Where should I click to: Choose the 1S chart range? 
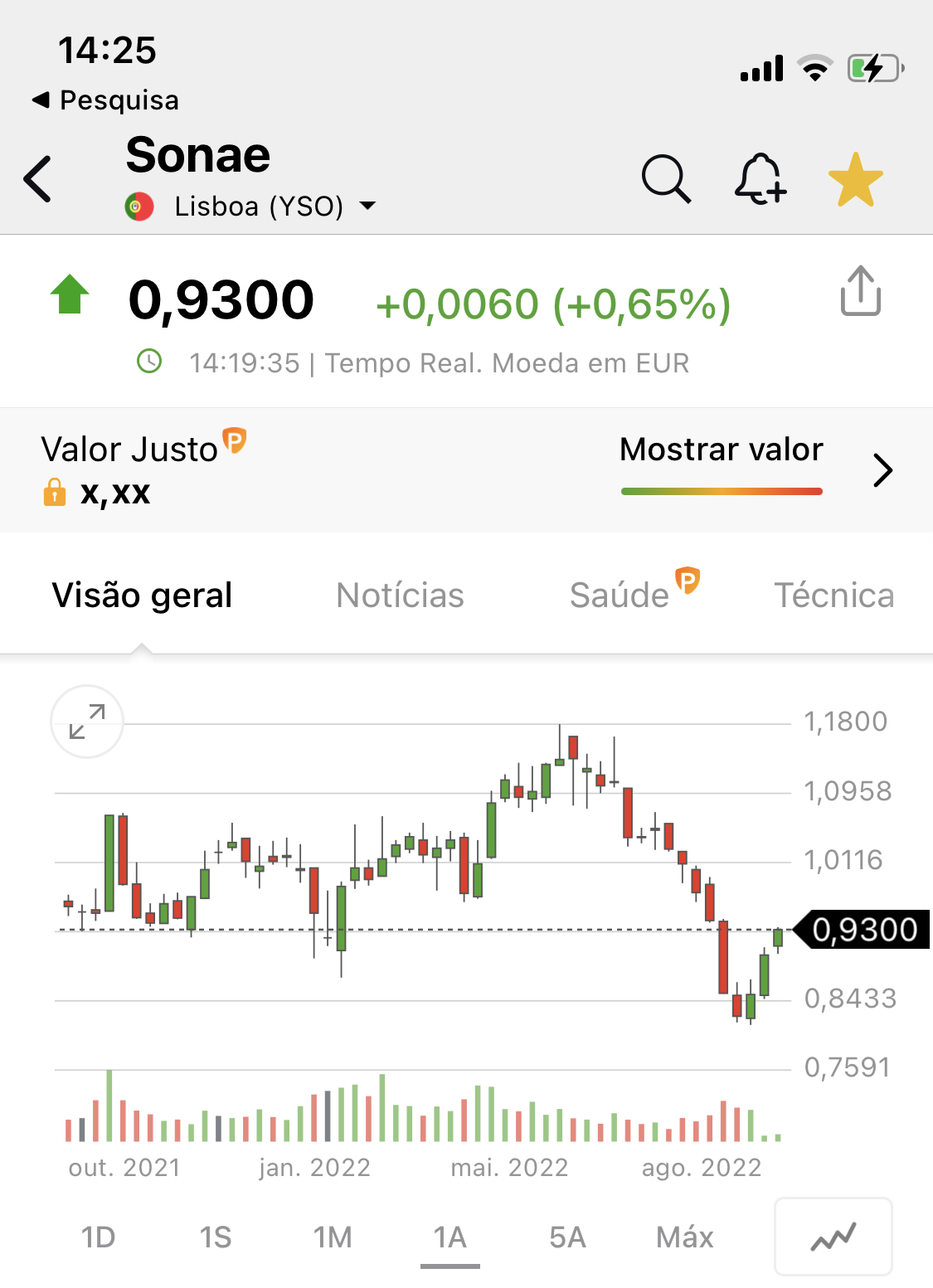tap(216, 1237)
